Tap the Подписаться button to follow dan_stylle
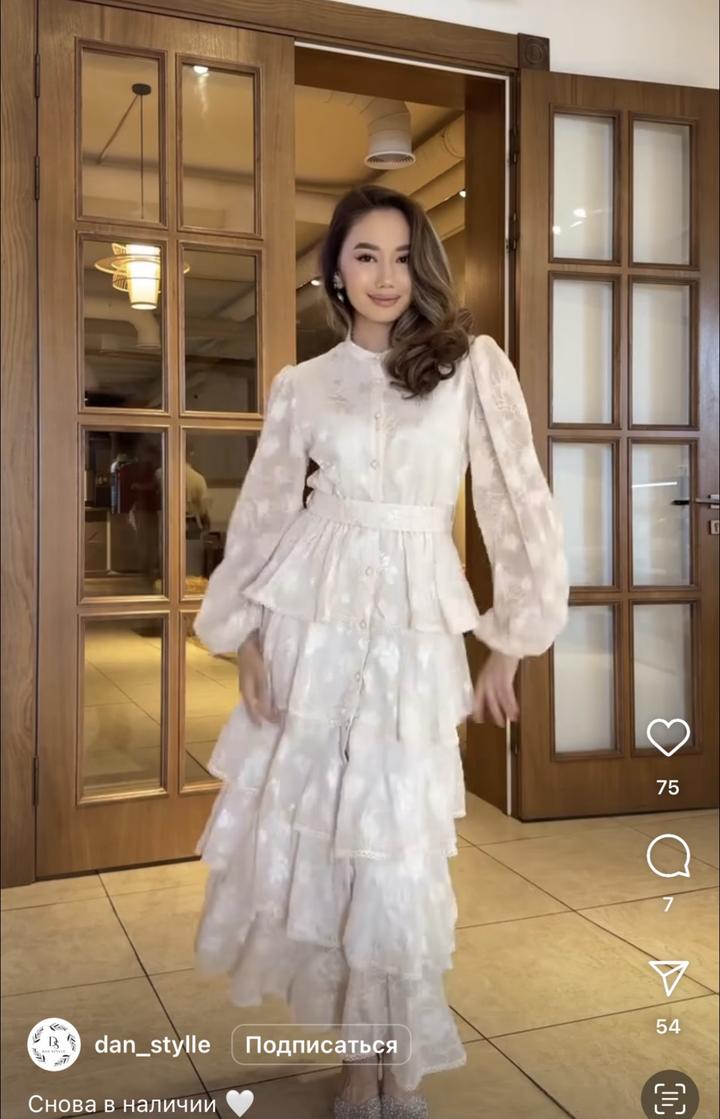The width and height of the screenshot is (720, 1119). point(321,1045)
